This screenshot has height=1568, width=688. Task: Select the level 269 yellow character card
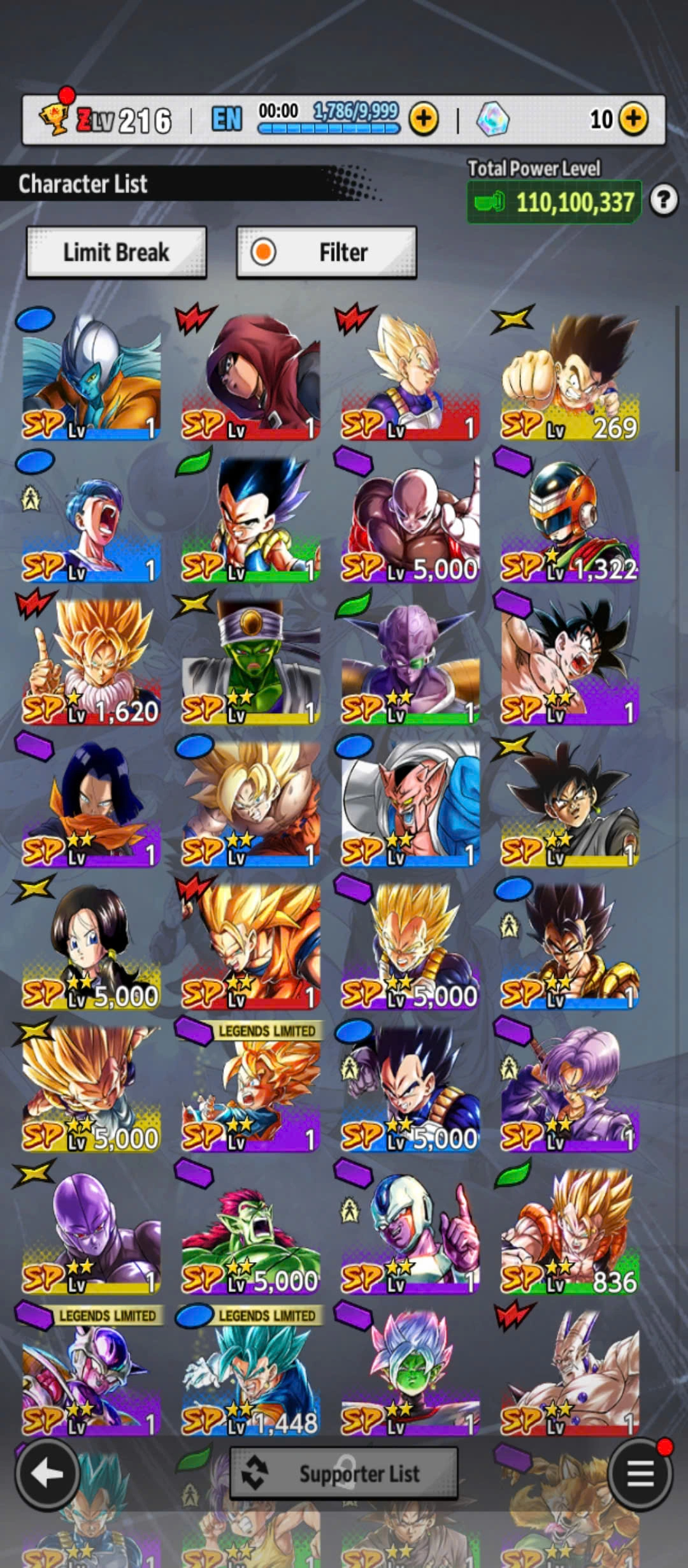point(570,377)
